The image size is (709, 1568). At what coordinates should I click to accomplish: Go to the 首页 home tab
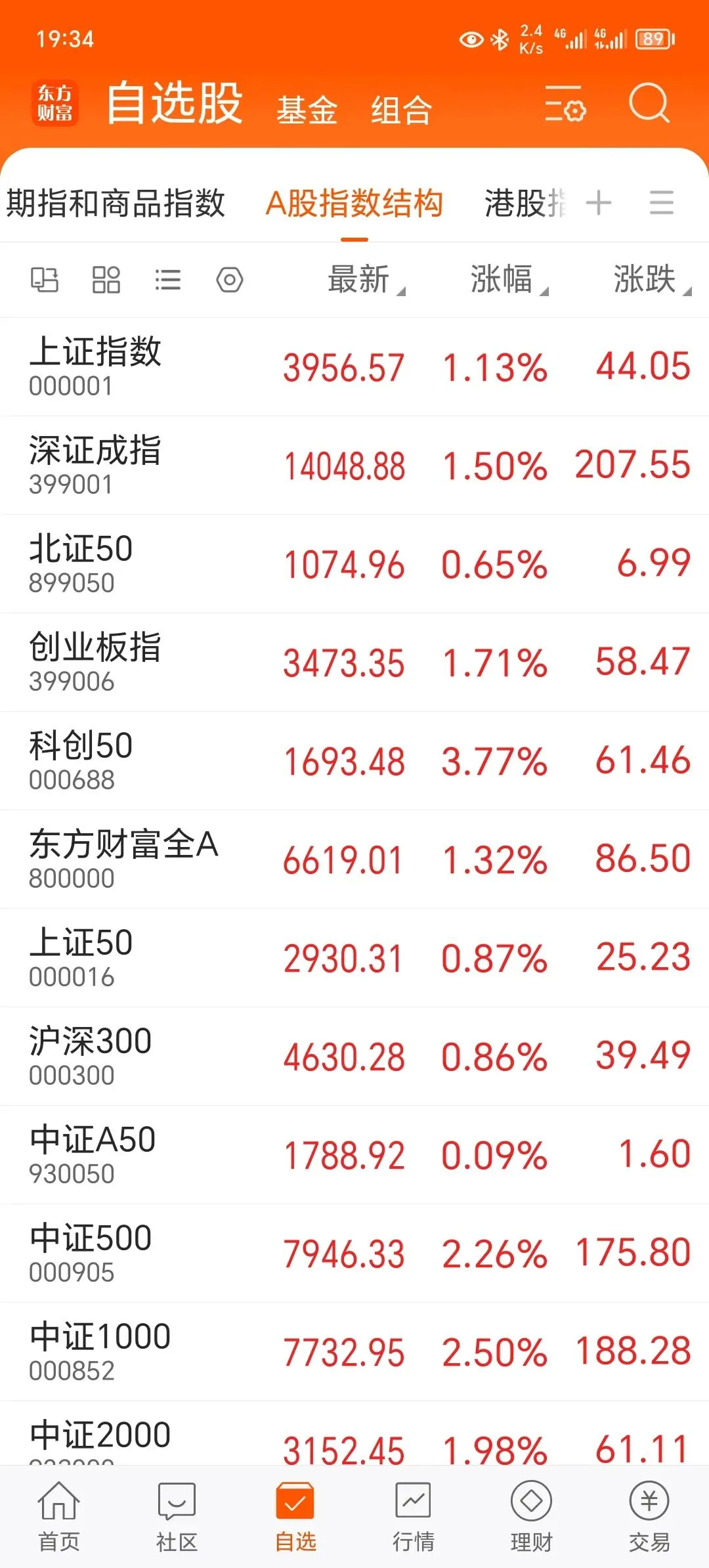coord(59,1515)
